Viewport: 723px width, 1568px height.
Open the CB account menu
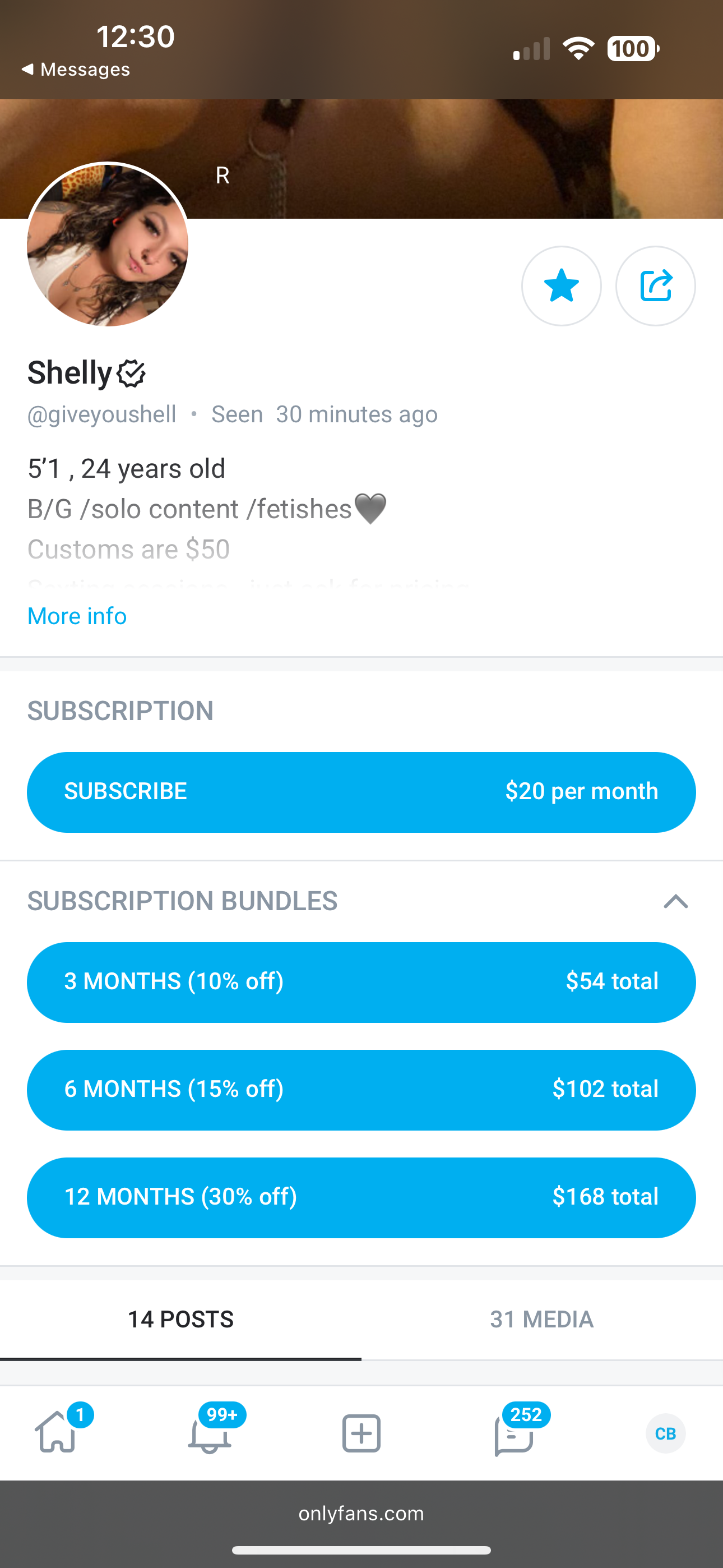[x=665, y=1433]
